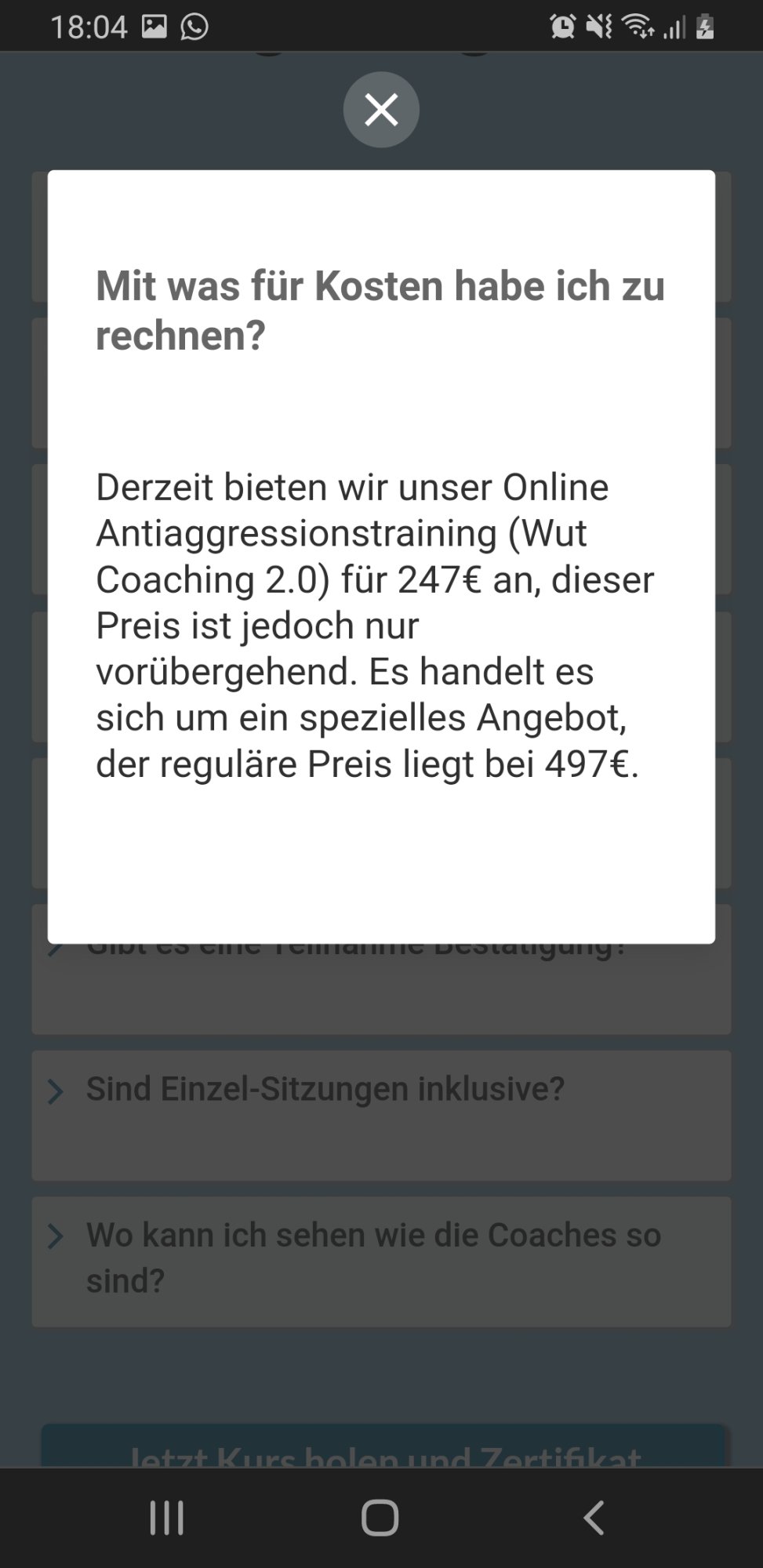
Task: Go back using system back button
Action: 594,1518
